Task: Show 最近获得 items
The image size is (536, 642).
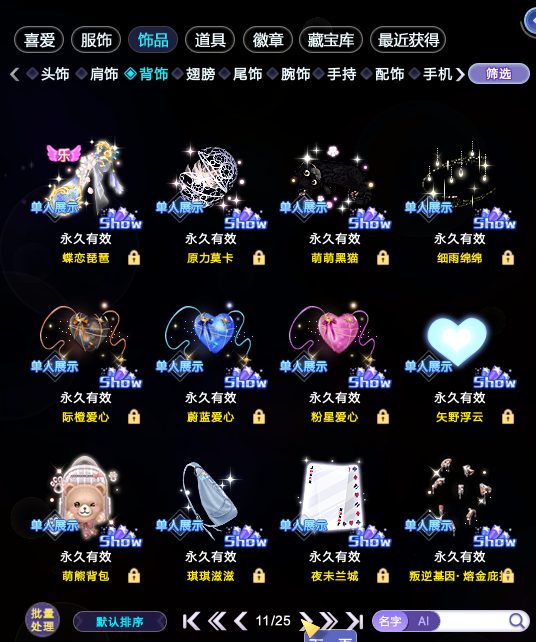Action: point(408,40)
